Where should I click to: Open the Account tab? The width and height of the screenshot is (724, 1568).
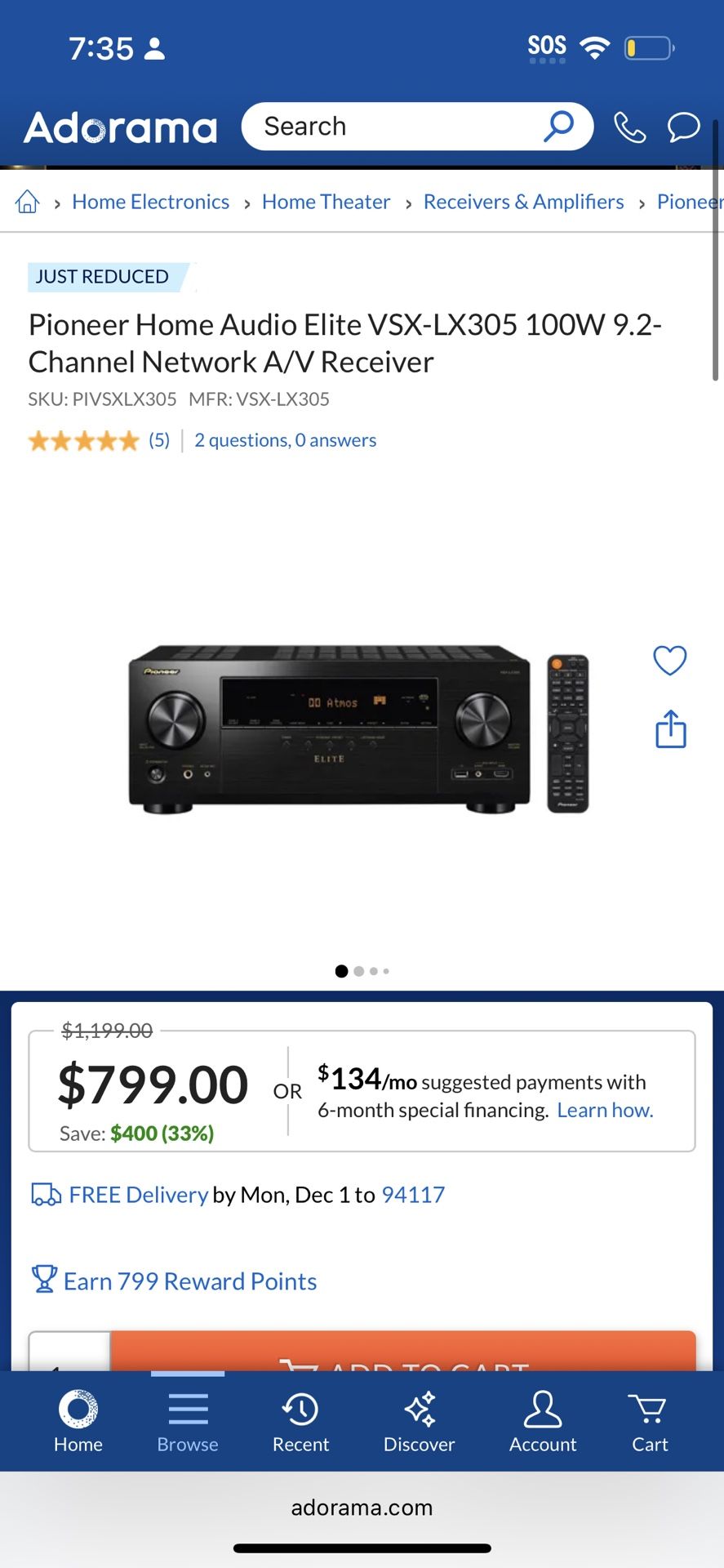click(541, 1419)
